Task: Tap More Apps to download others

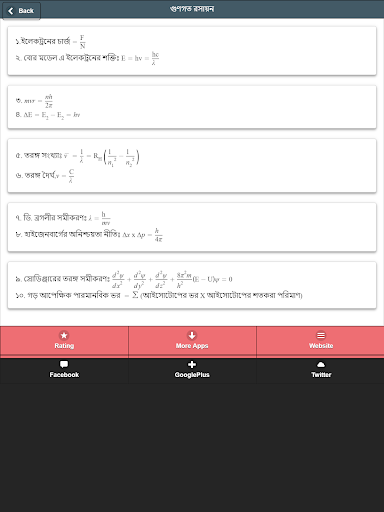Action: [x=192, y=341]
